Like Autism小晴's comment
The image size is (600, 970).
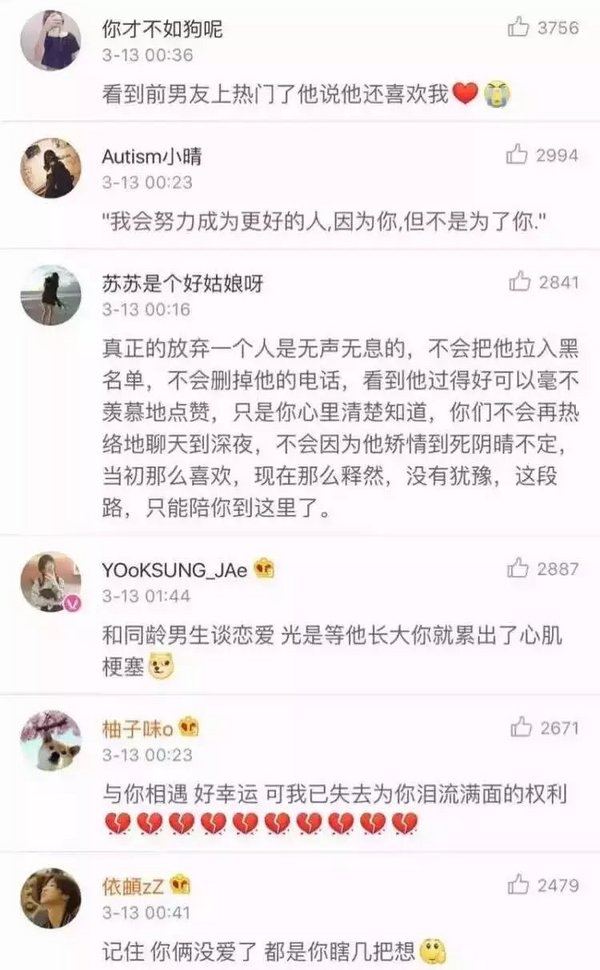click(x=517, y=154)
